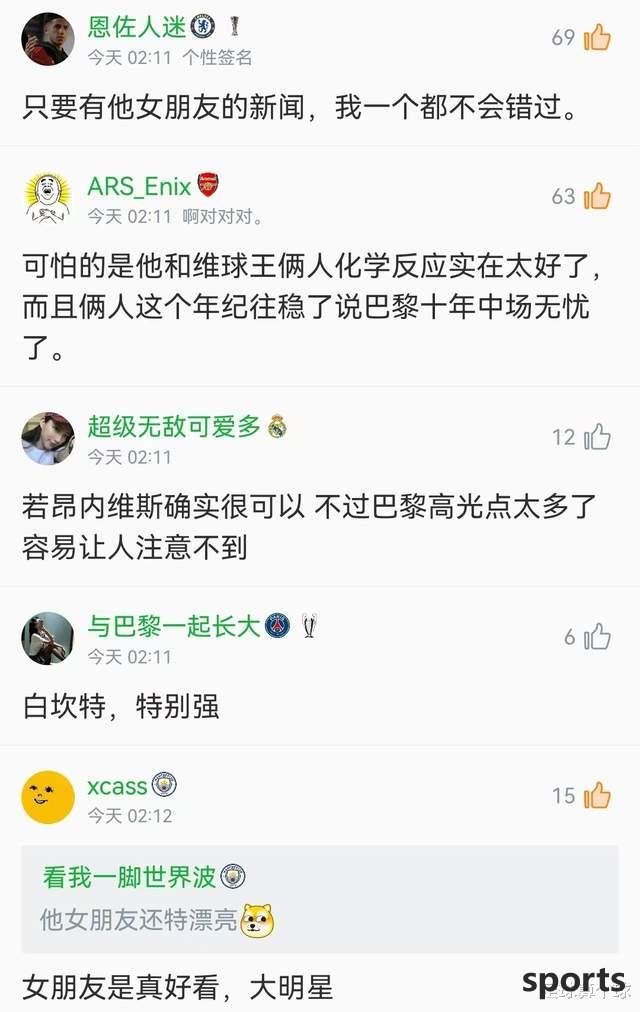Open username link 与巴黎一起长大
Image resolution: width=640 pixels, height=1012 pixels.
pos(174,627)
